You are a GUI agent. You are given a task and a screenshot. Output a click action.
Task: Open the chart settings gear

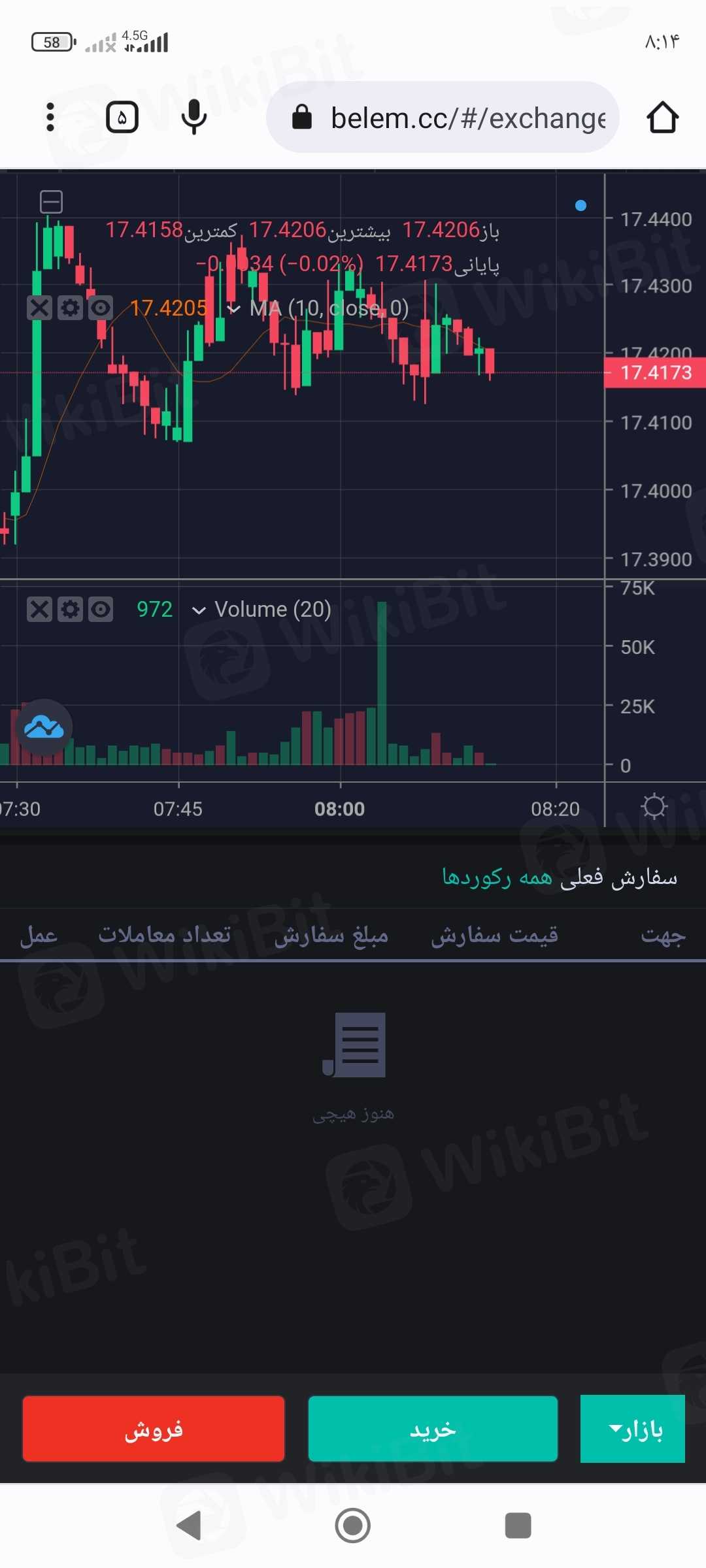[x=654, y=806]
